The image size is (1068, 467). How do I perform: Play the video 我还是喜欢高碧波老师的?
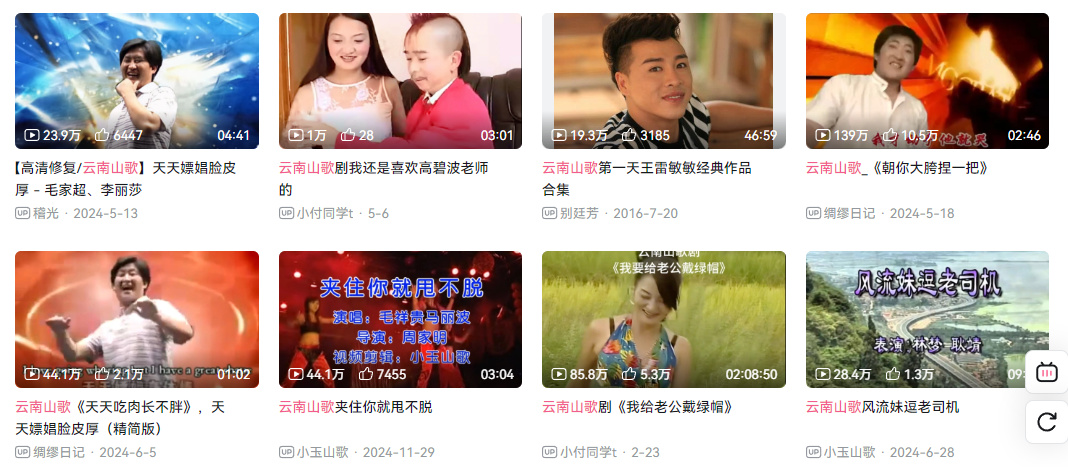(x=400, y=80)
